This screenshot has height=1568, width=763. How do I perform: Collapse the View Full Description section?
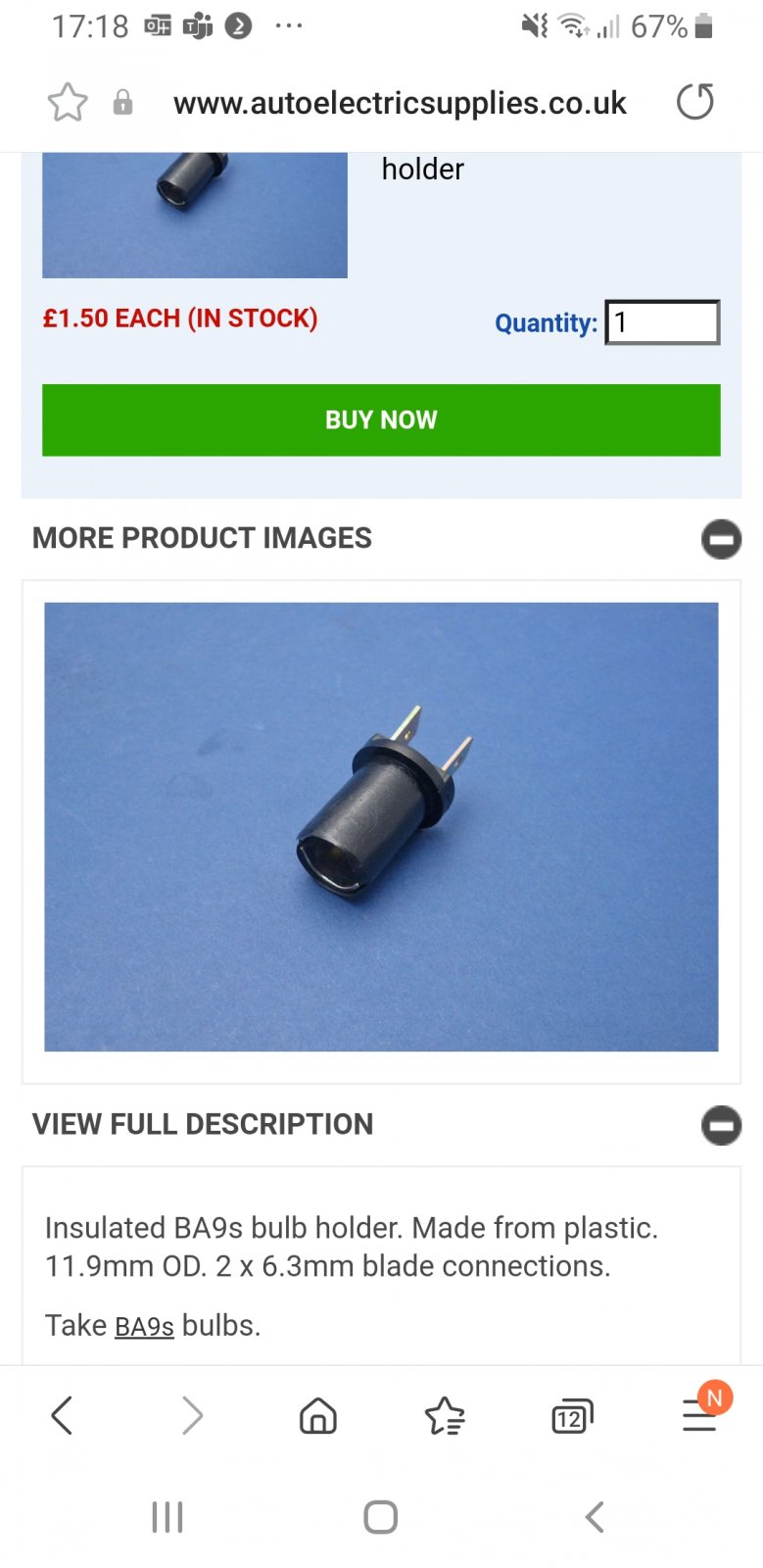(721, 1125)
